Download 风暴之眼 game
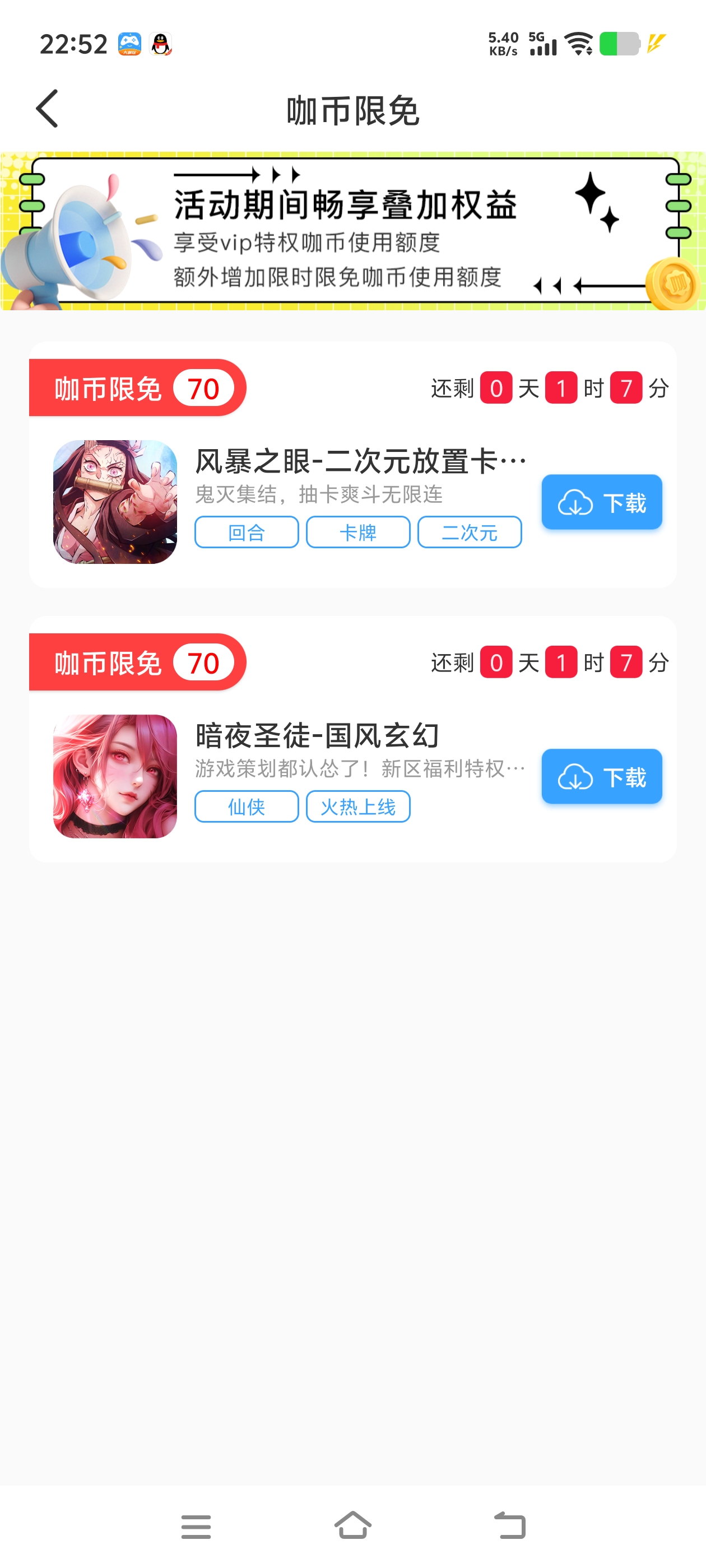Image resolution: width=706 pixels, height=1568 pixels. click(x=601, y=502)
